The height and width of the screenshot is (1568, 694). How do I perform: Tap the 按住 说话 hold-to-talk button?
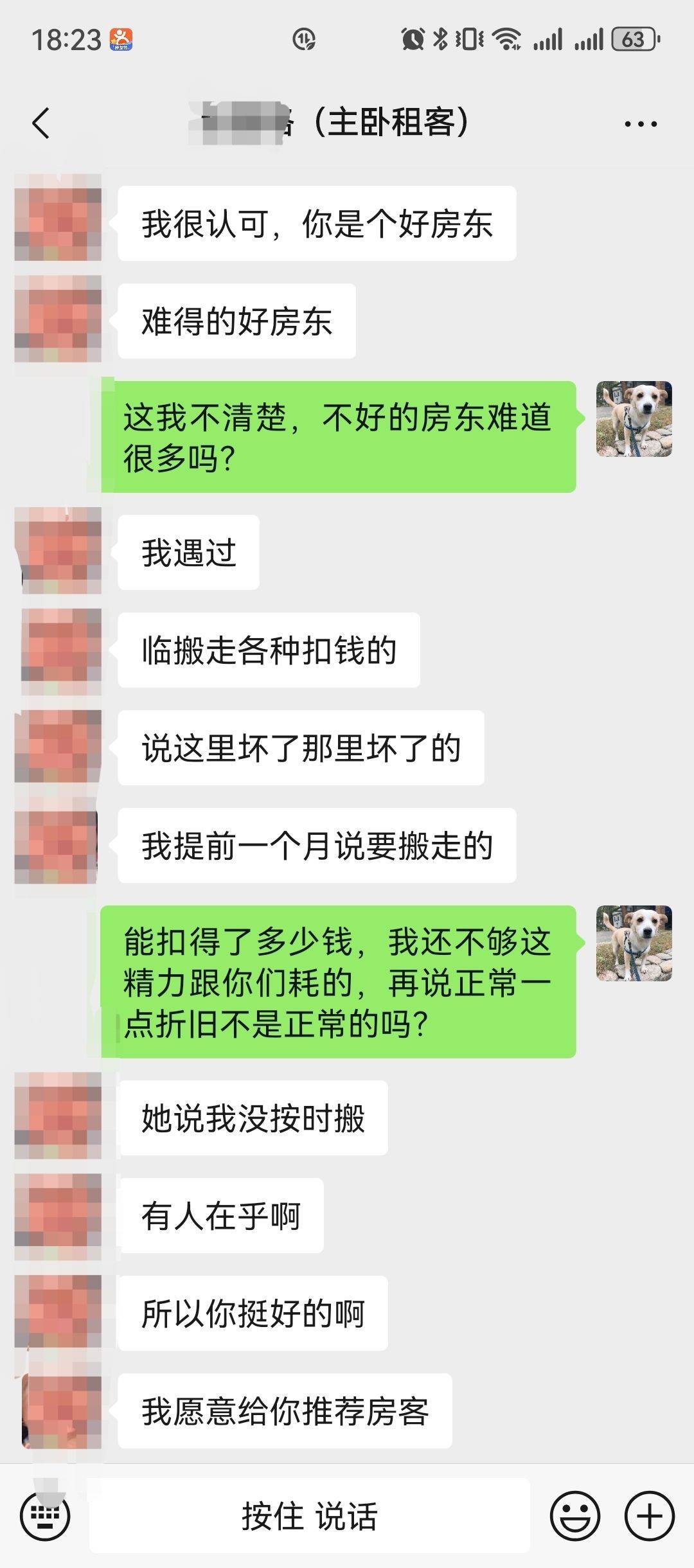(x=309, y=1516)
